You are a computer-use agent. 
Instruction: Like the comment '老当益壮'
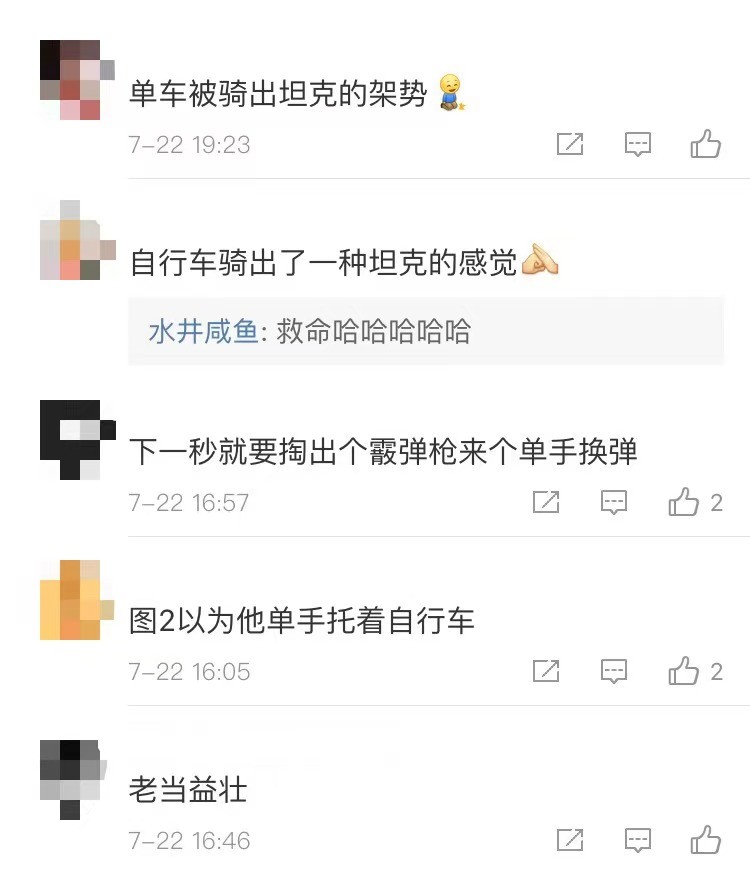pyautogui.click(x=705, y=840)
